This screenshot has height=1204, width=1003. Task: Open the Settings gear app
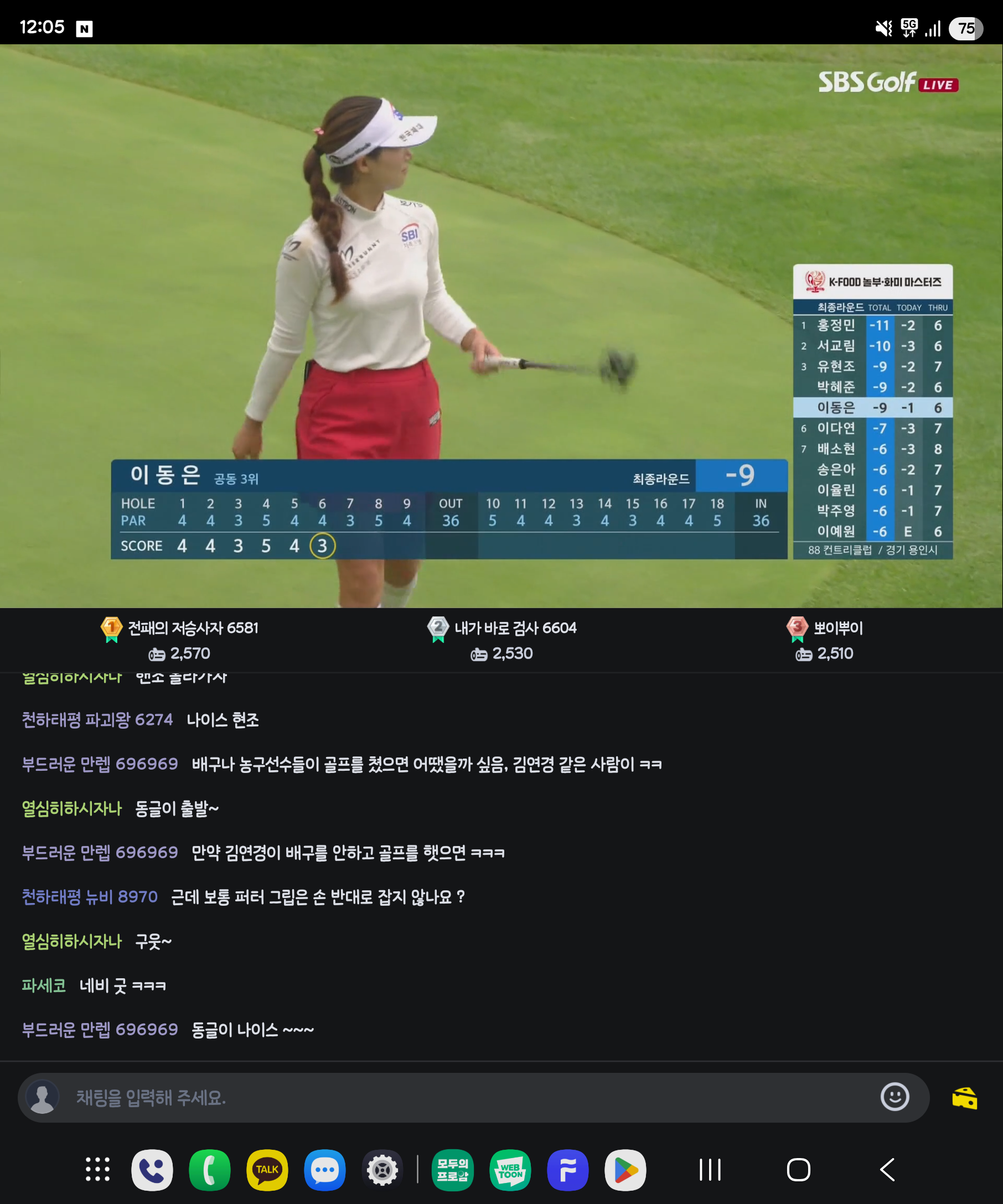coord(382,1170)
